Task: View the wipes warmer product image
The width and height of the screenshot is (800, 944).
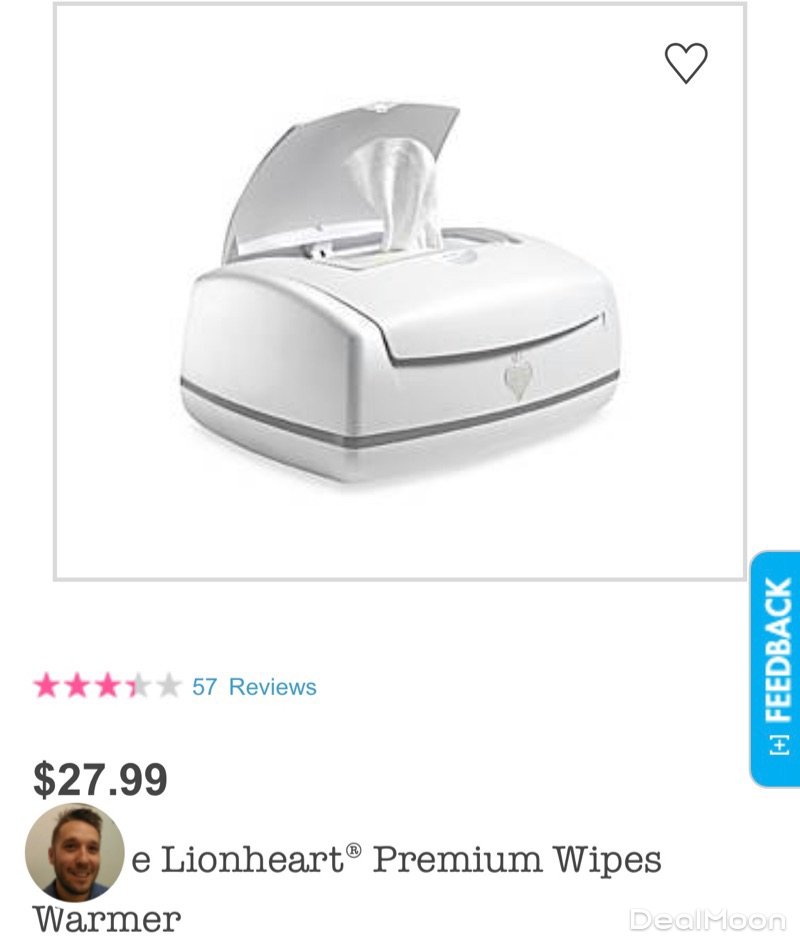Action: tap(400, 290)
